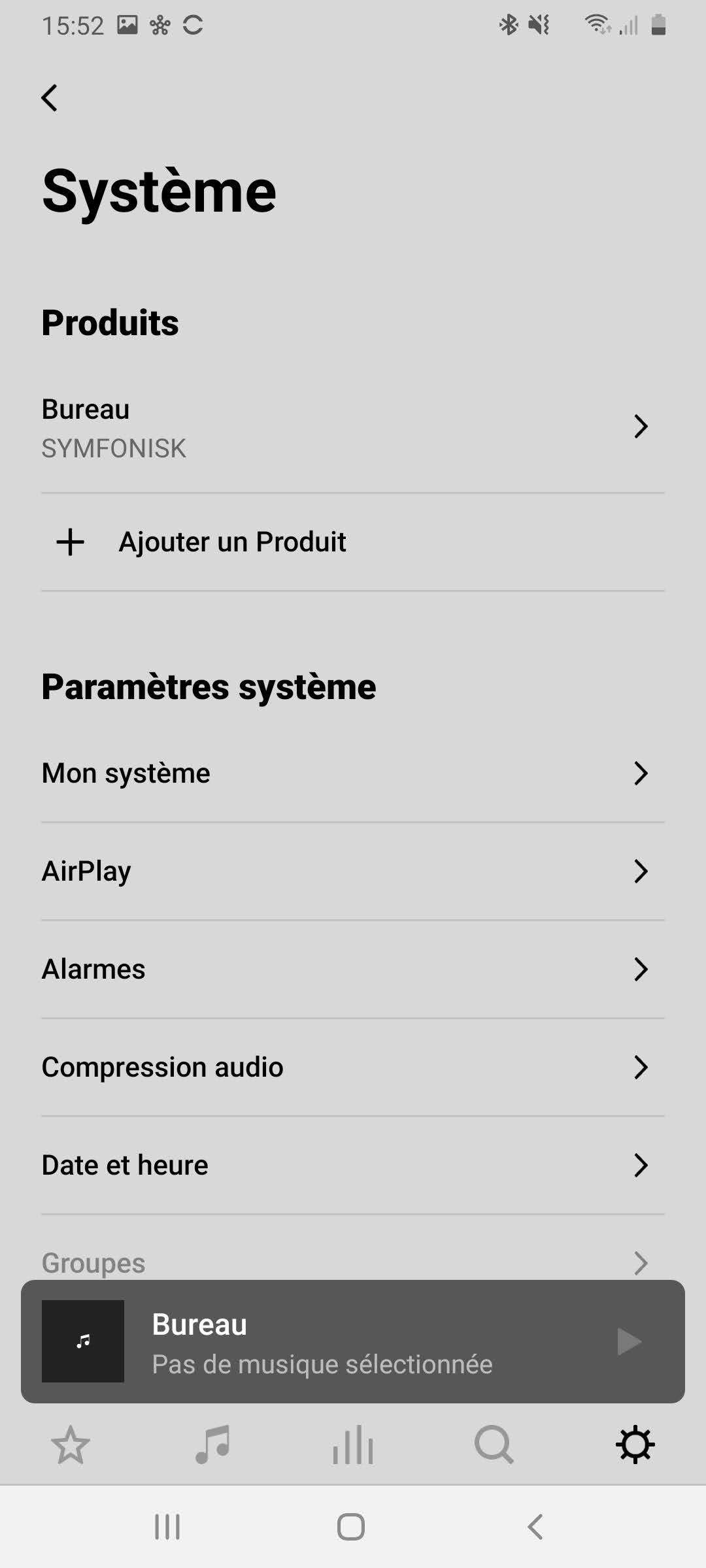
Task: Tap the system home button
Action: pos(351,1527)
